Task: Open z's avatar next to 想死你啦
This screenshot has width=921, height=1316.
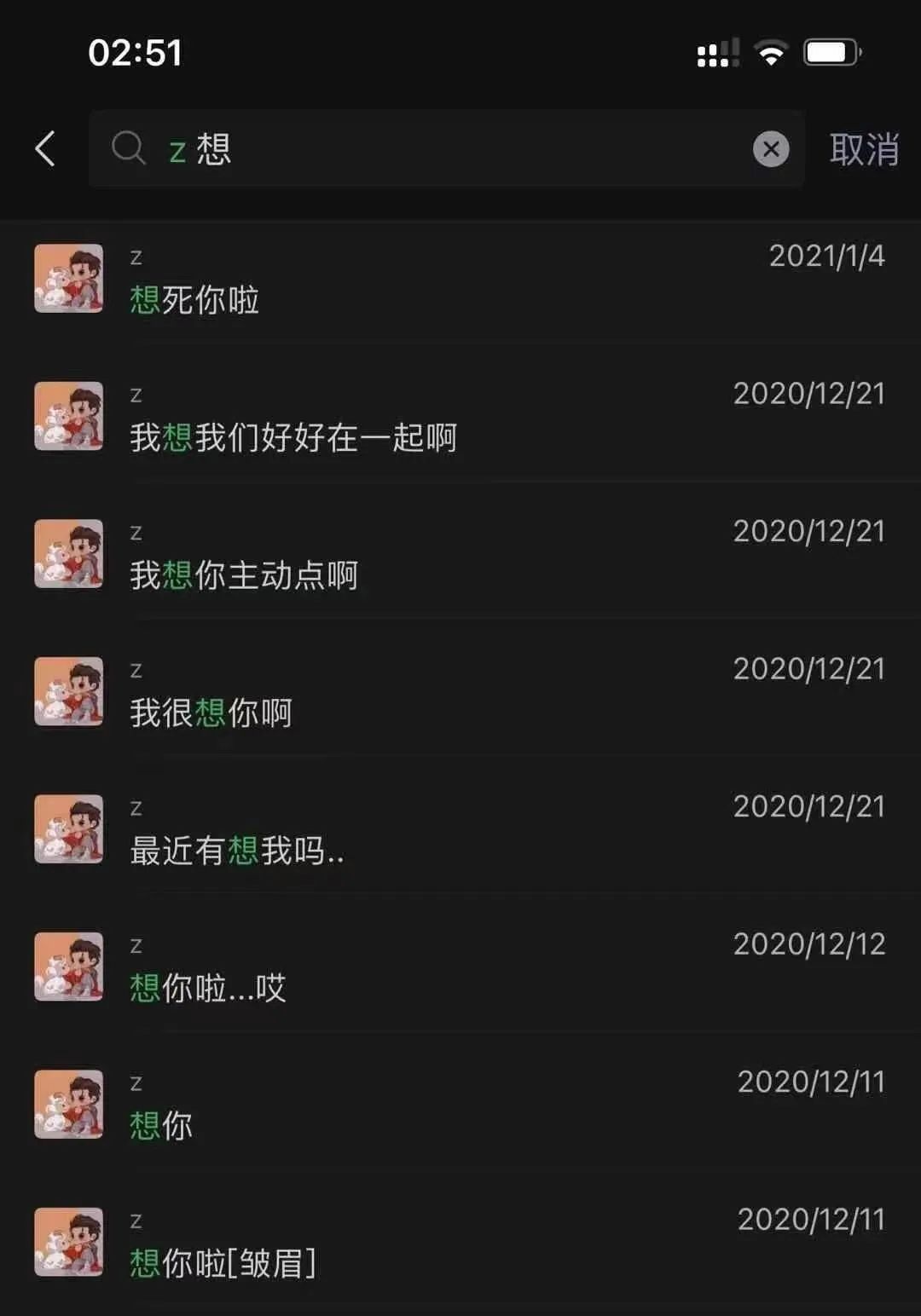Action: point(68,278)
